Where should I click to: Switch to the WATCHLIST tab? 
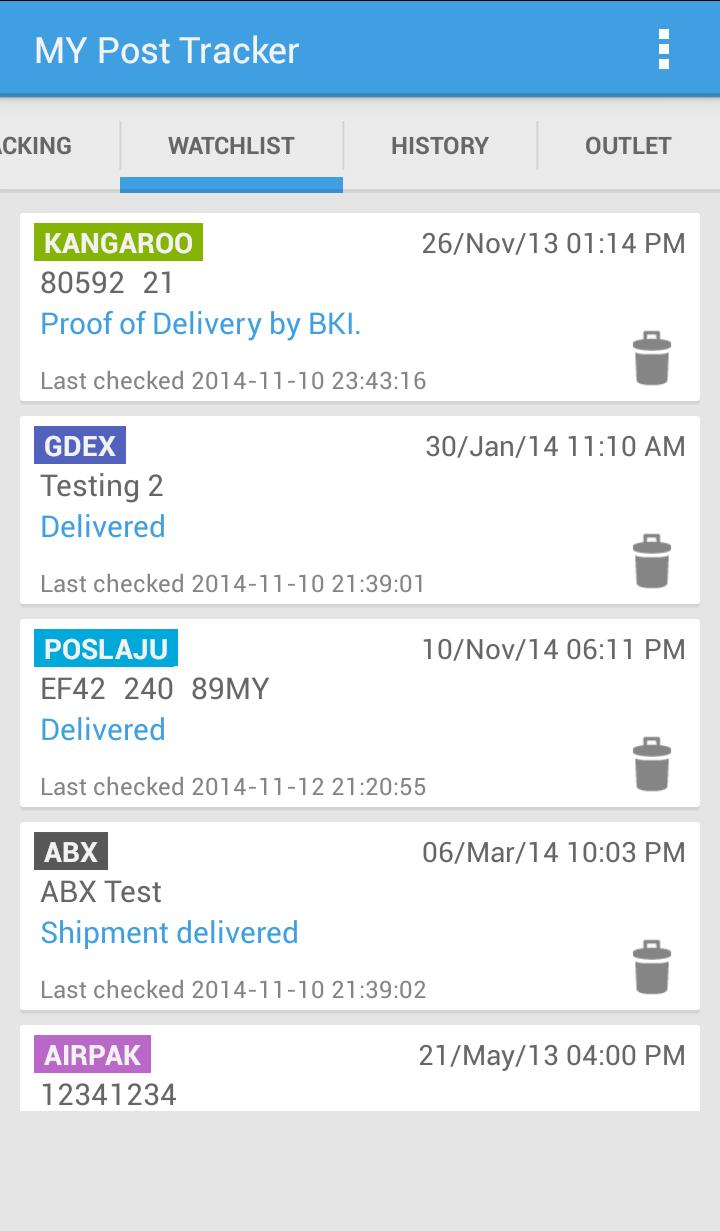coord(231,146)
